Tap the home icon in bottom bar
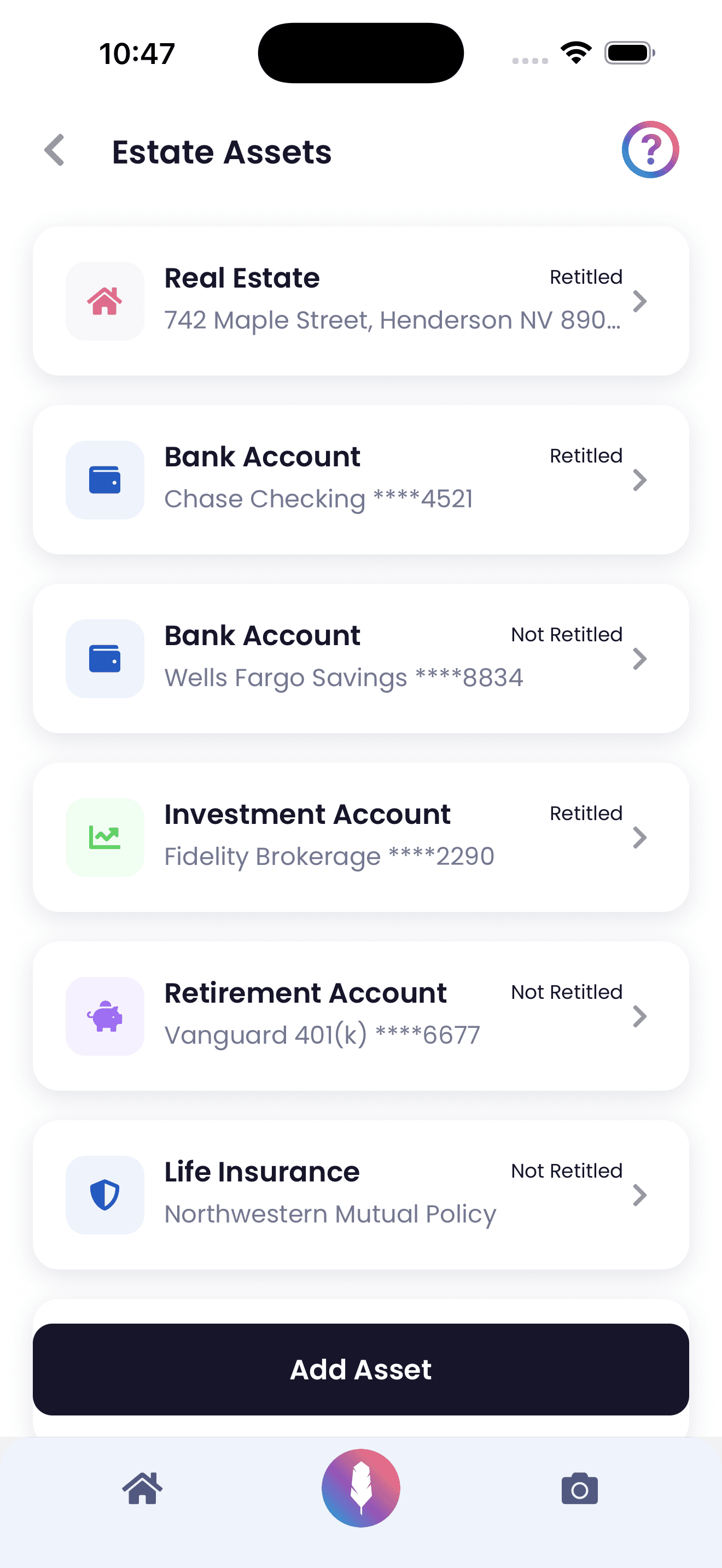 click(x=142, y=1489)
